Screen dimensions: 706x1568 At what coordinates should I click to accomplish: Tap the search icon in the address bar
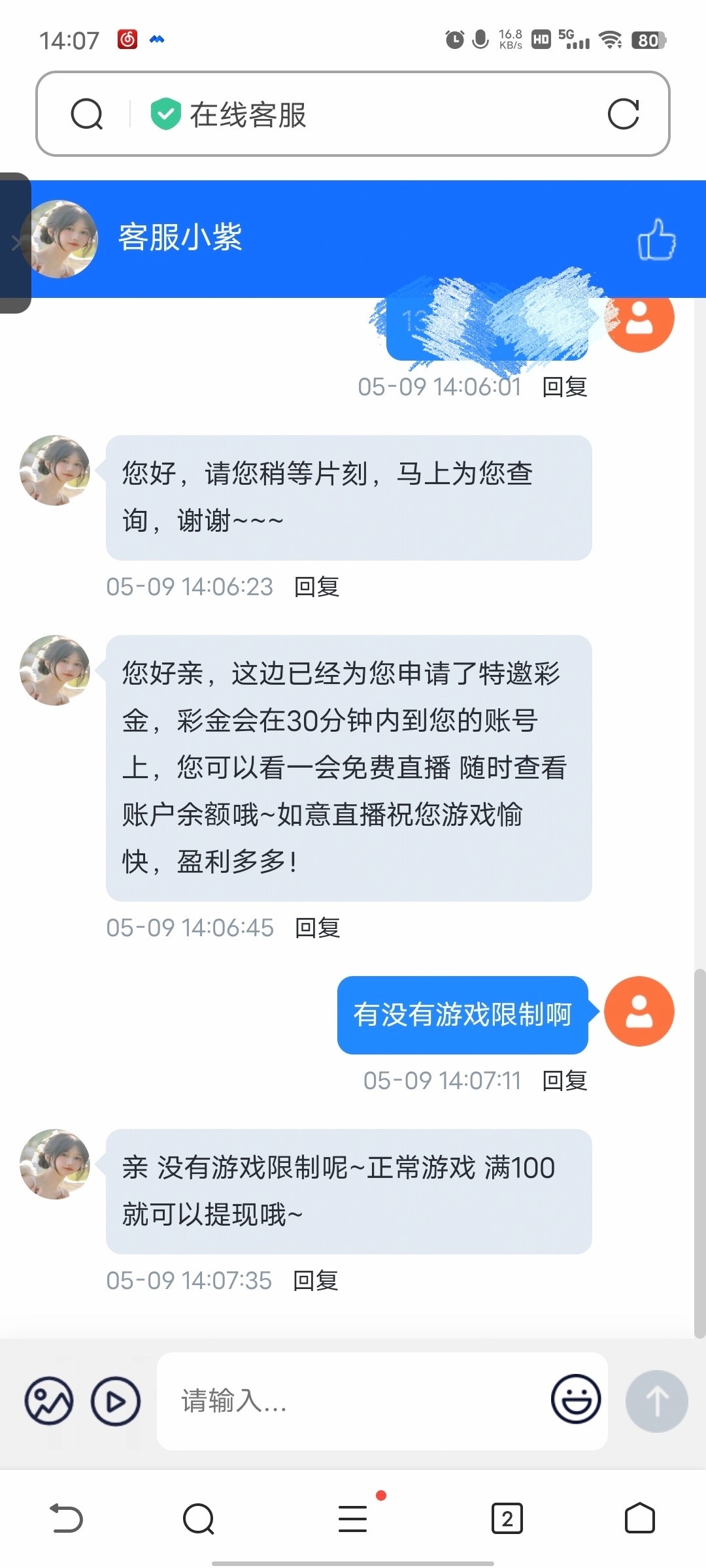(x=87, y=114)
